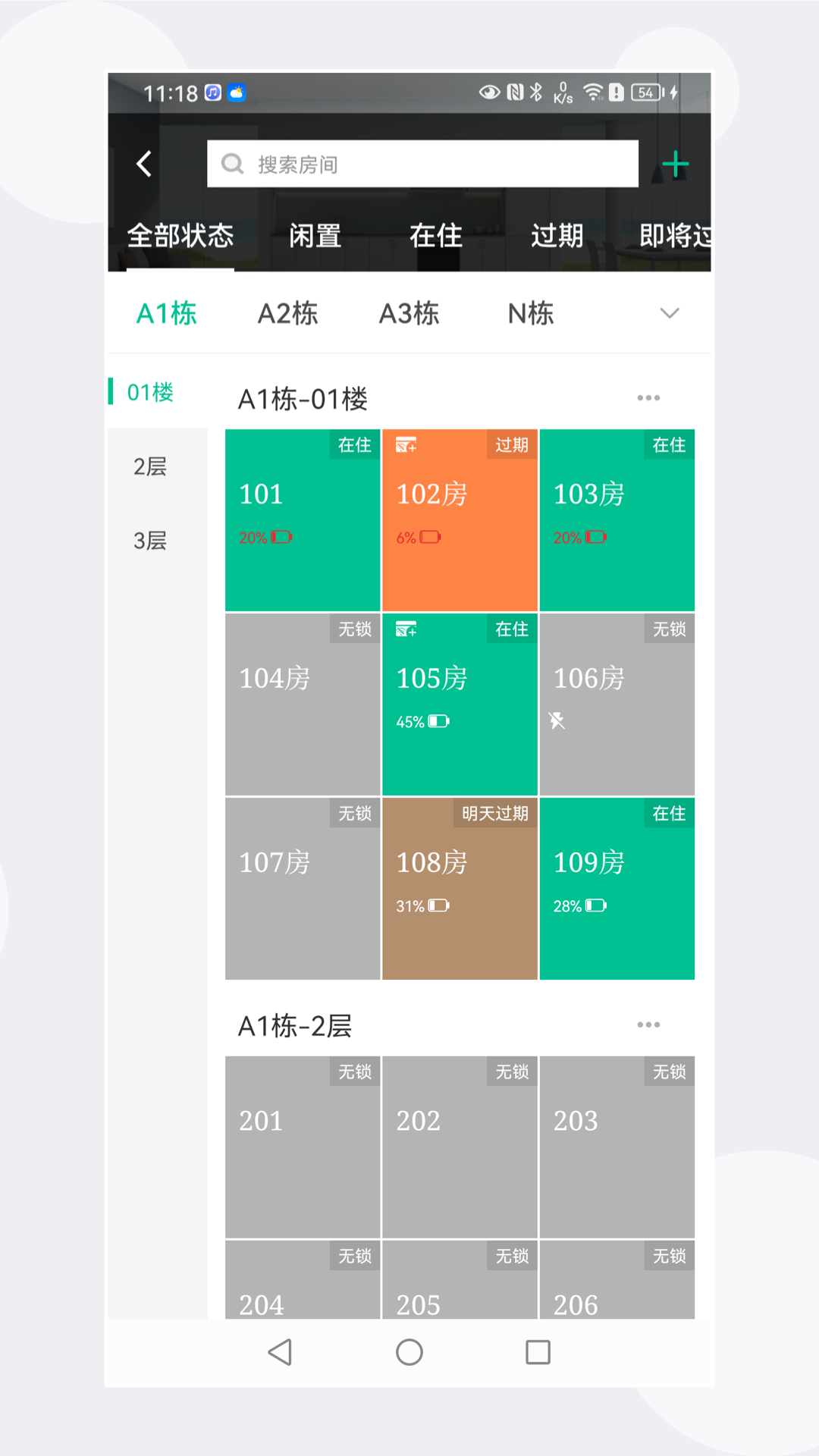
Task: Open the expired room 102房
Action: 460,520
